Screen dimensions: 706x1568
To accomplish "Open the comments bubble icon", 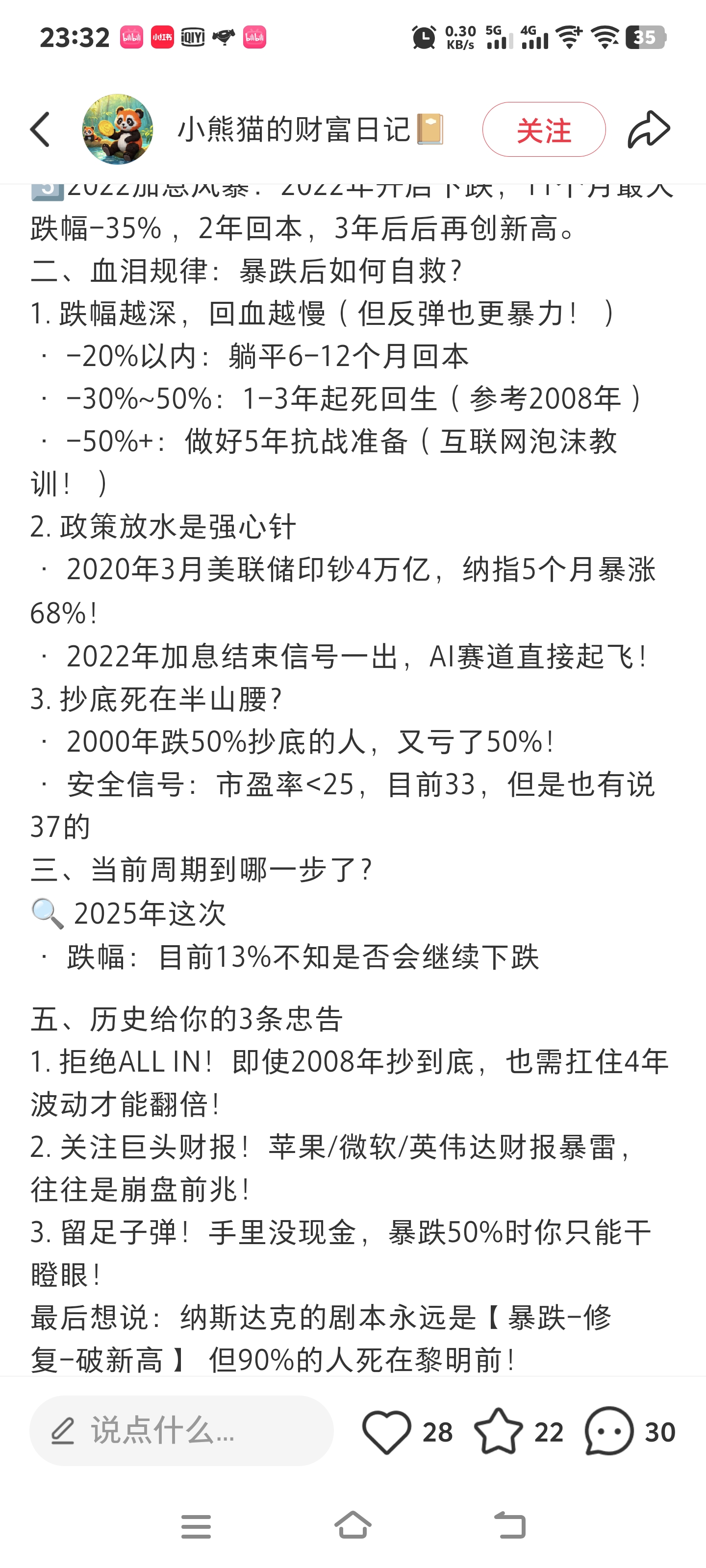I will pos(608,1431).
